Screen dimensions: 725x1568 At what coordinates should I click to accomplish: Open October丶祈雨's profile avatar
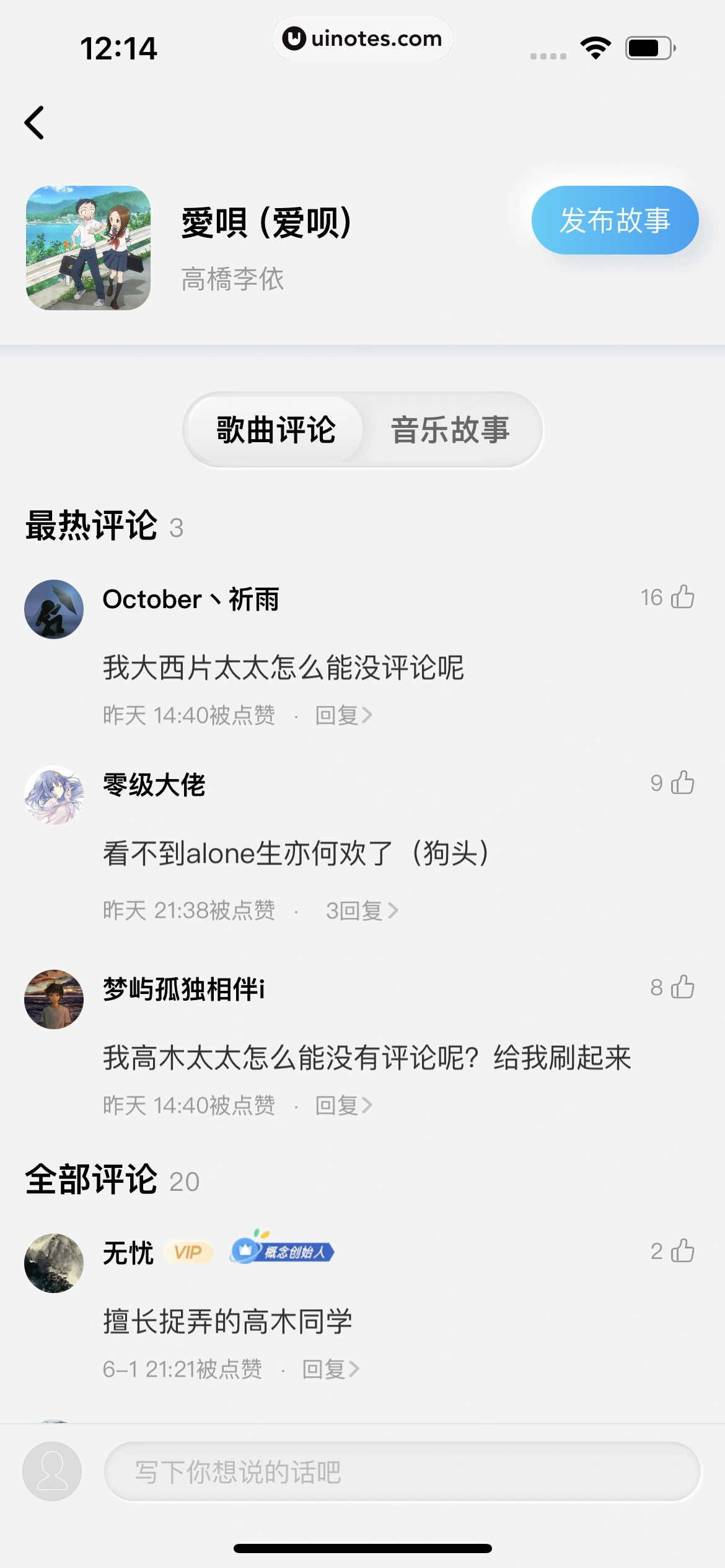(x=53, y=609)
